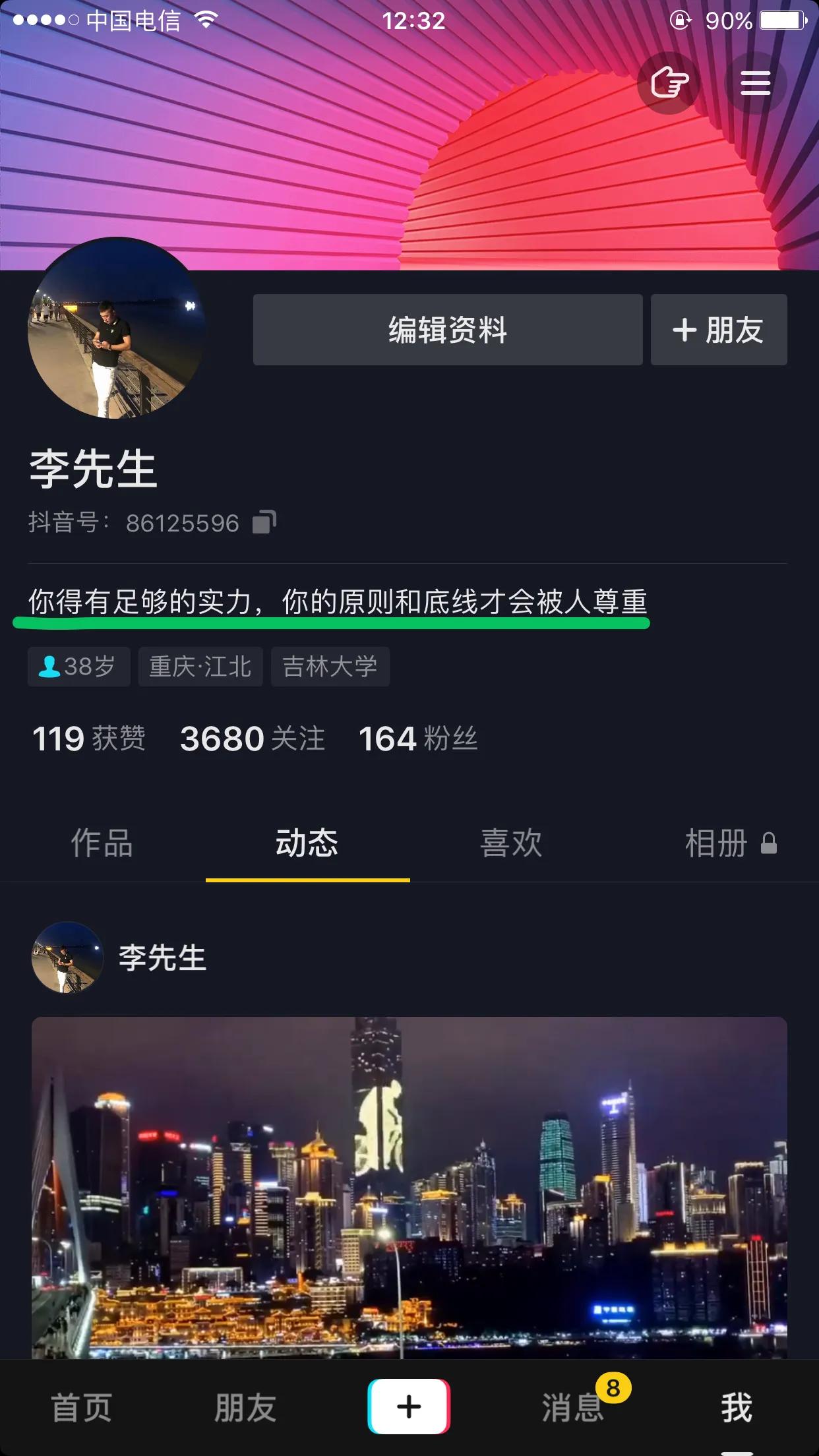This screenshot has height=1456, width=819.
Task: Click the 吉林大学 school tag
Action: pos(330,667)
